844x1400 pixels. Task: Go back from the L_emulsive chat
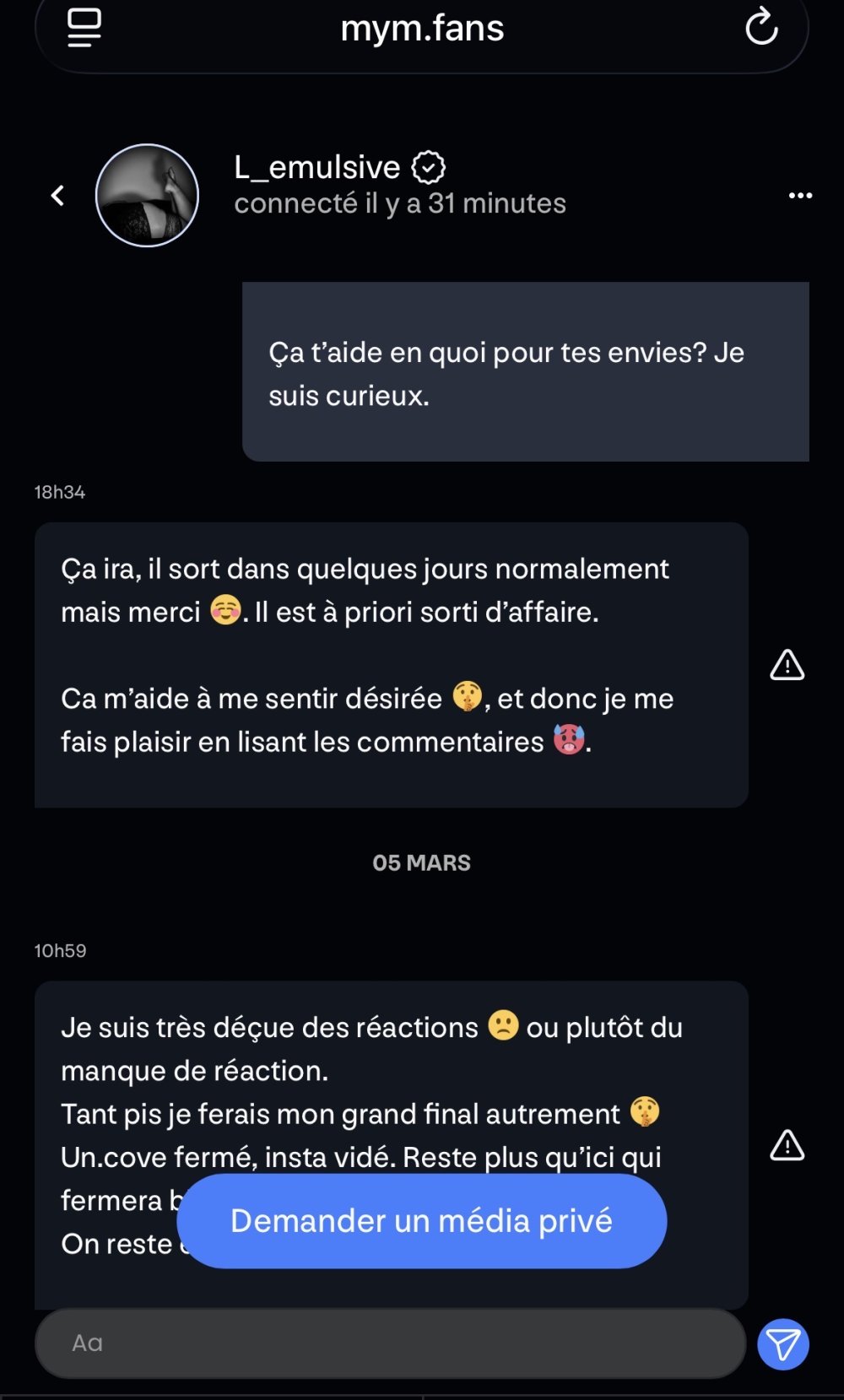pos(57,196)
